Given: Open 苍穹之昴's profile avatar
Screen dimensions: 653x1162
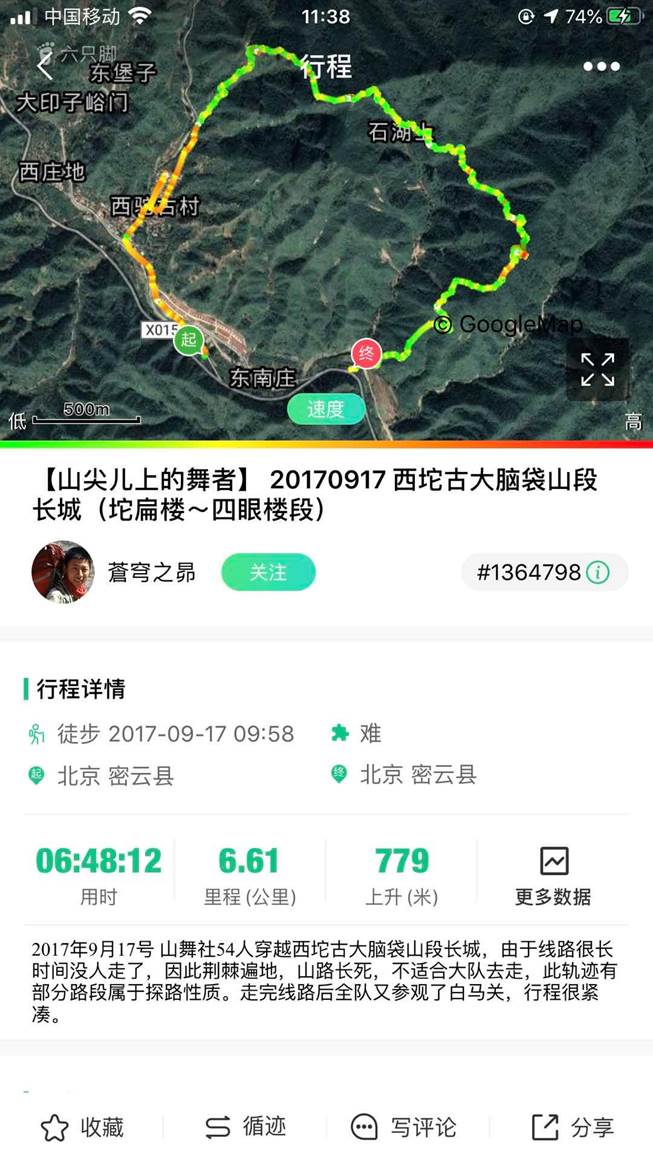Looking at the screenshot, I should click(62, 572).
